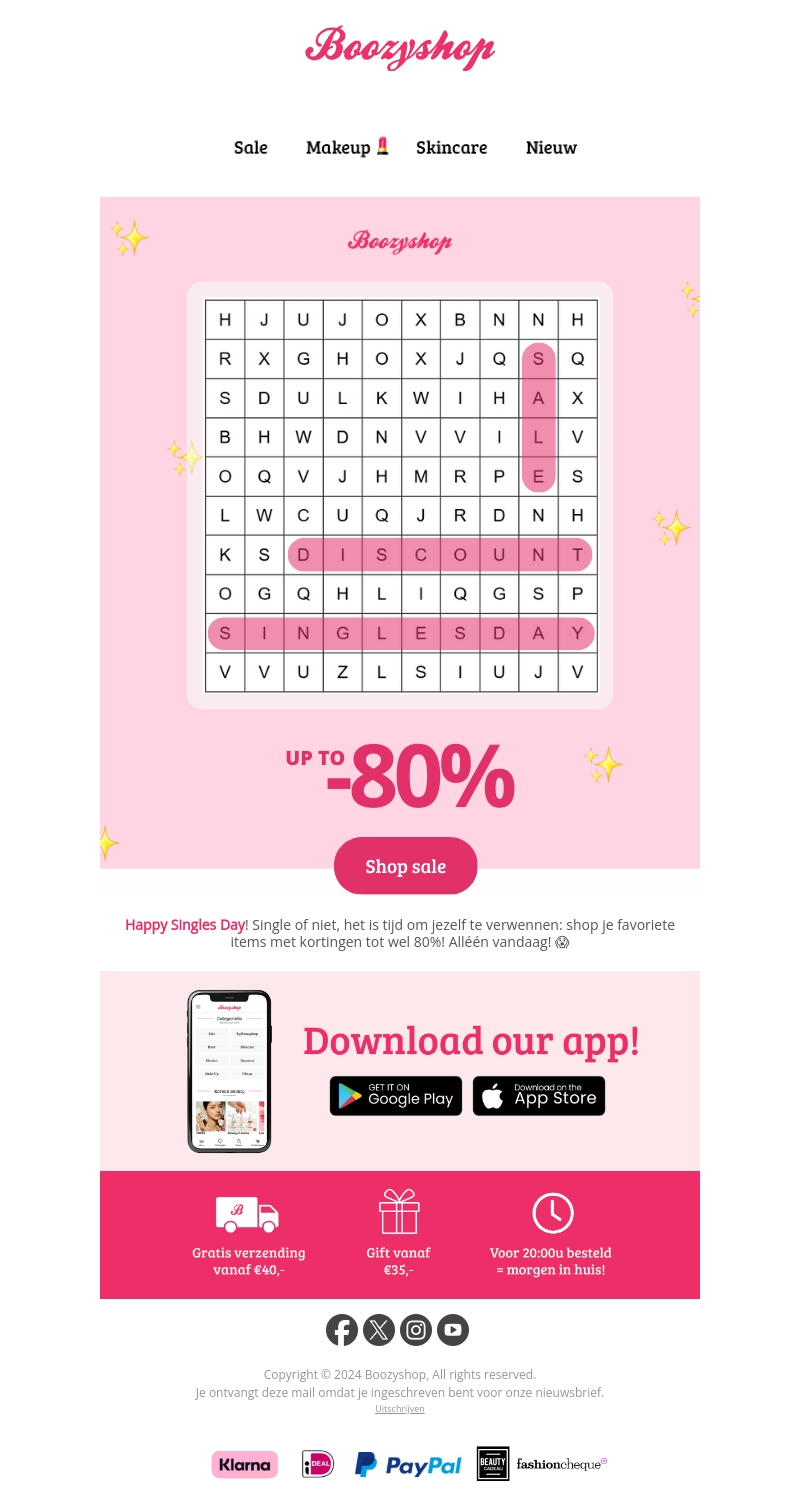Download the app from App Store

(x=539, y=1096)
